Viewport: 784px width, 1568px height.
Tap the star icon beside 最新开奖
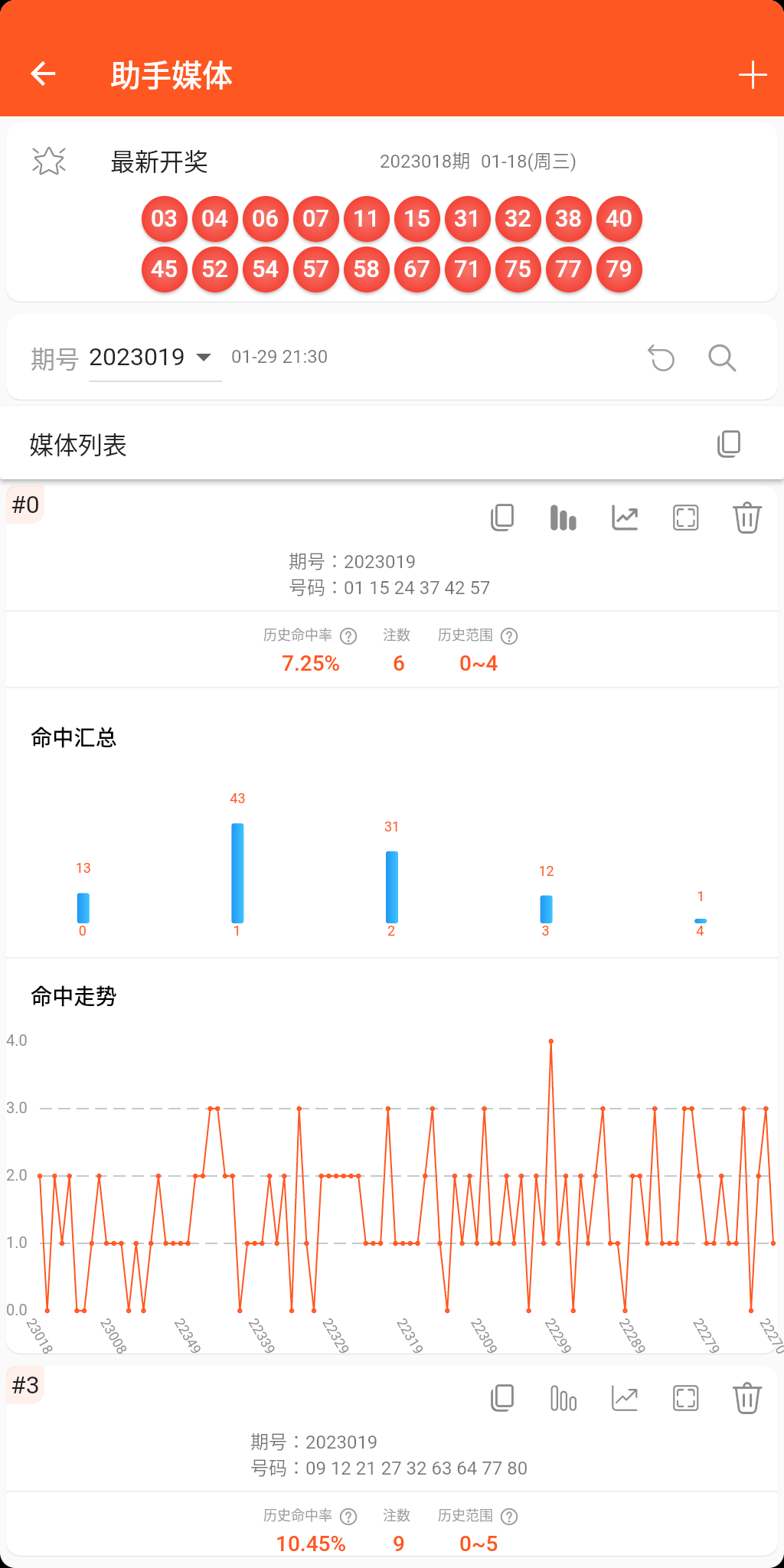[49, 162]
